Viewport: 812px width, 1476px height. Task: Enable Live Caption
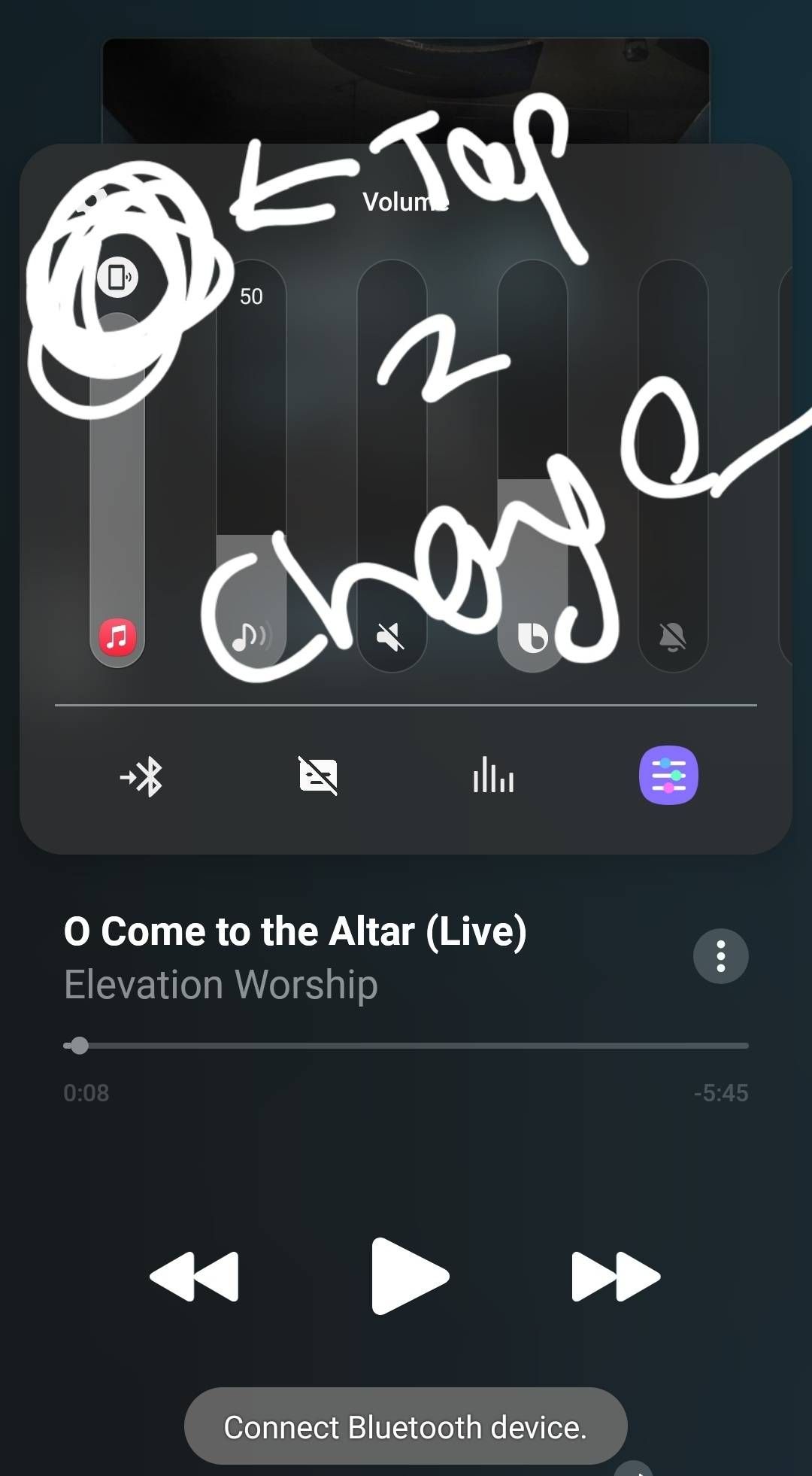click(x=319, y=776)
